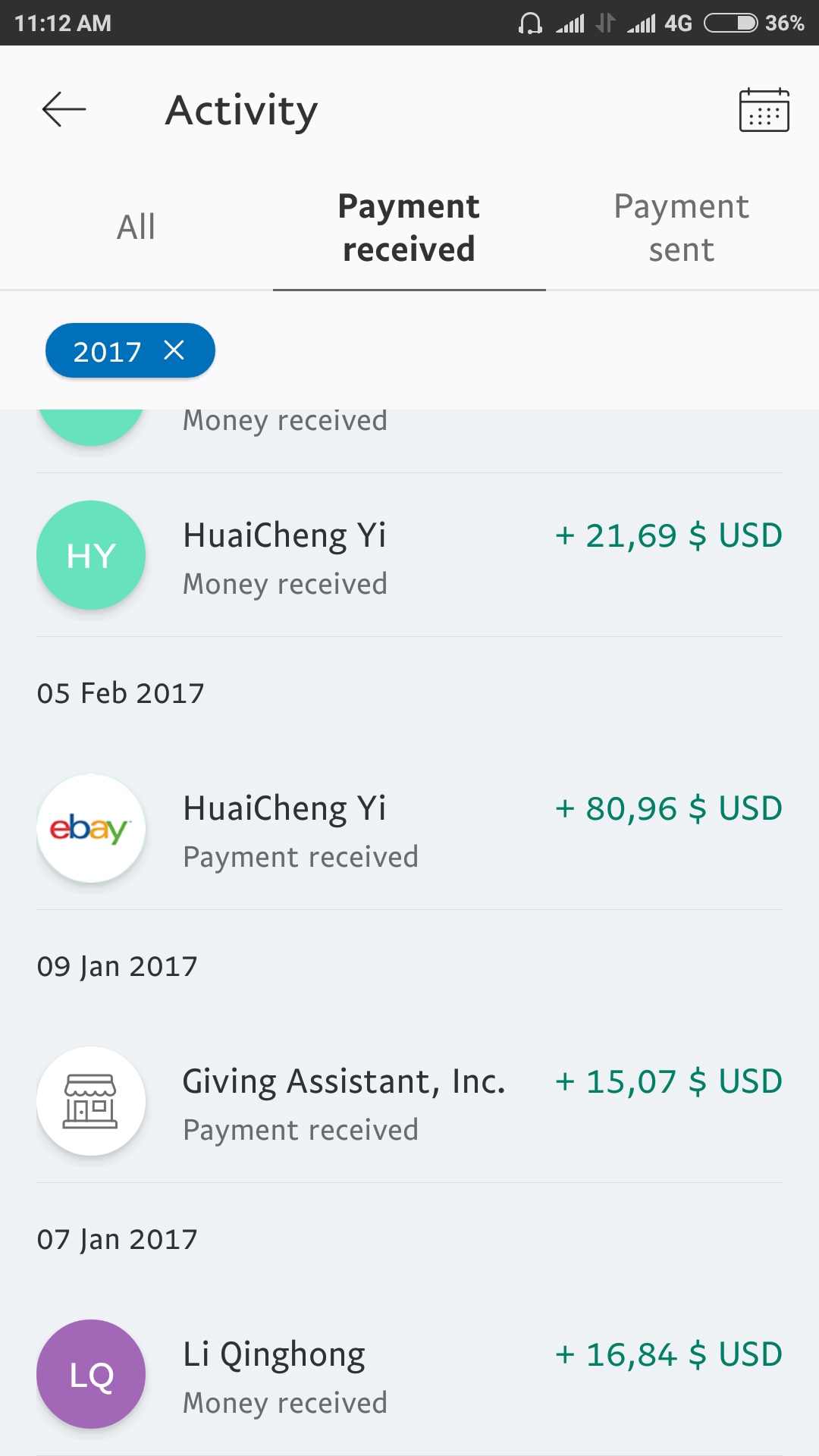The height and width of the screenshot is (1456, 819).
Task: Enable the Payment sent filter
Action: pyautogui.click(x=681, y=227)
